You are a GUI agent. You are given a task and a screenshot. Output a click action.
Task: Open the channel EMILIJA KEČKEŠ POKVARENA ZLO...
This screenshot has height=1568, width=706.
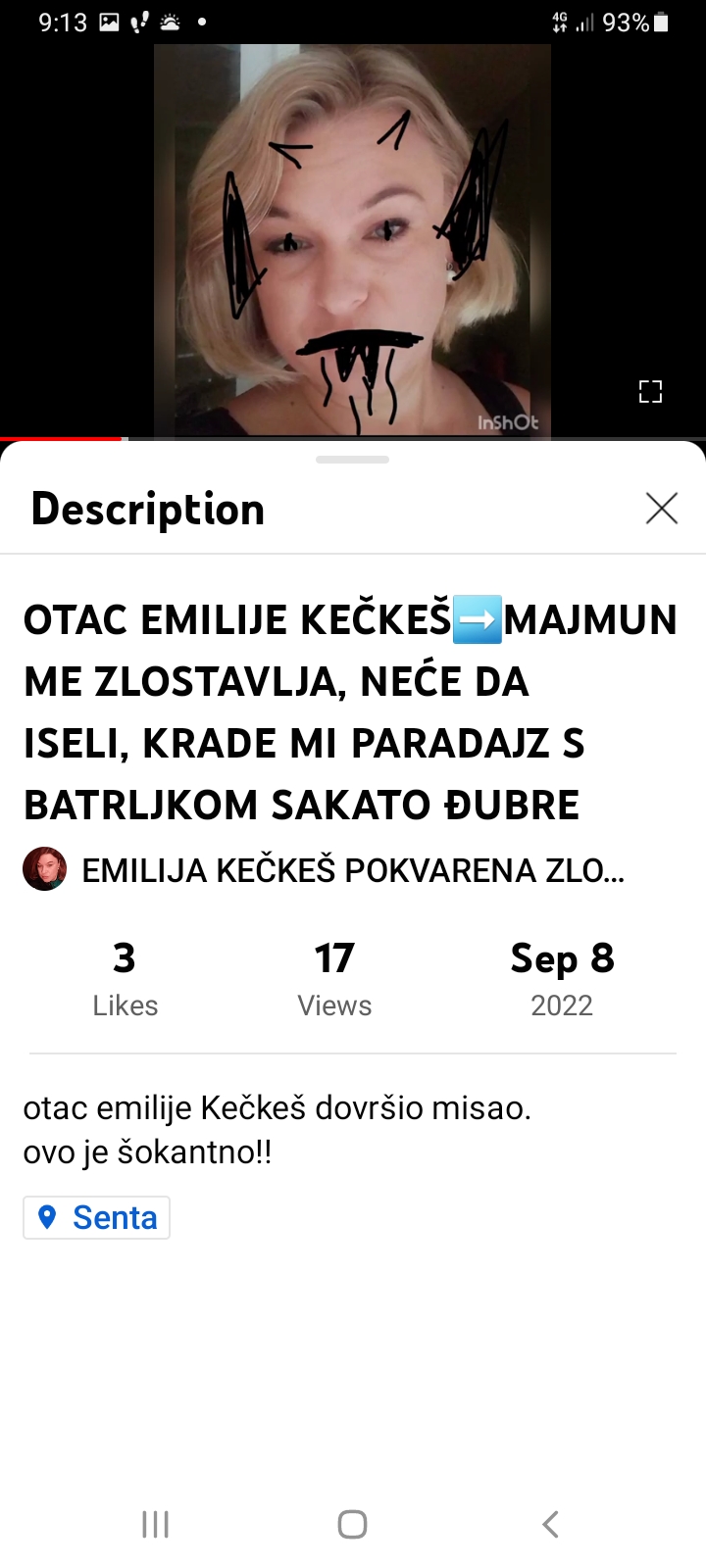[353, 868]
